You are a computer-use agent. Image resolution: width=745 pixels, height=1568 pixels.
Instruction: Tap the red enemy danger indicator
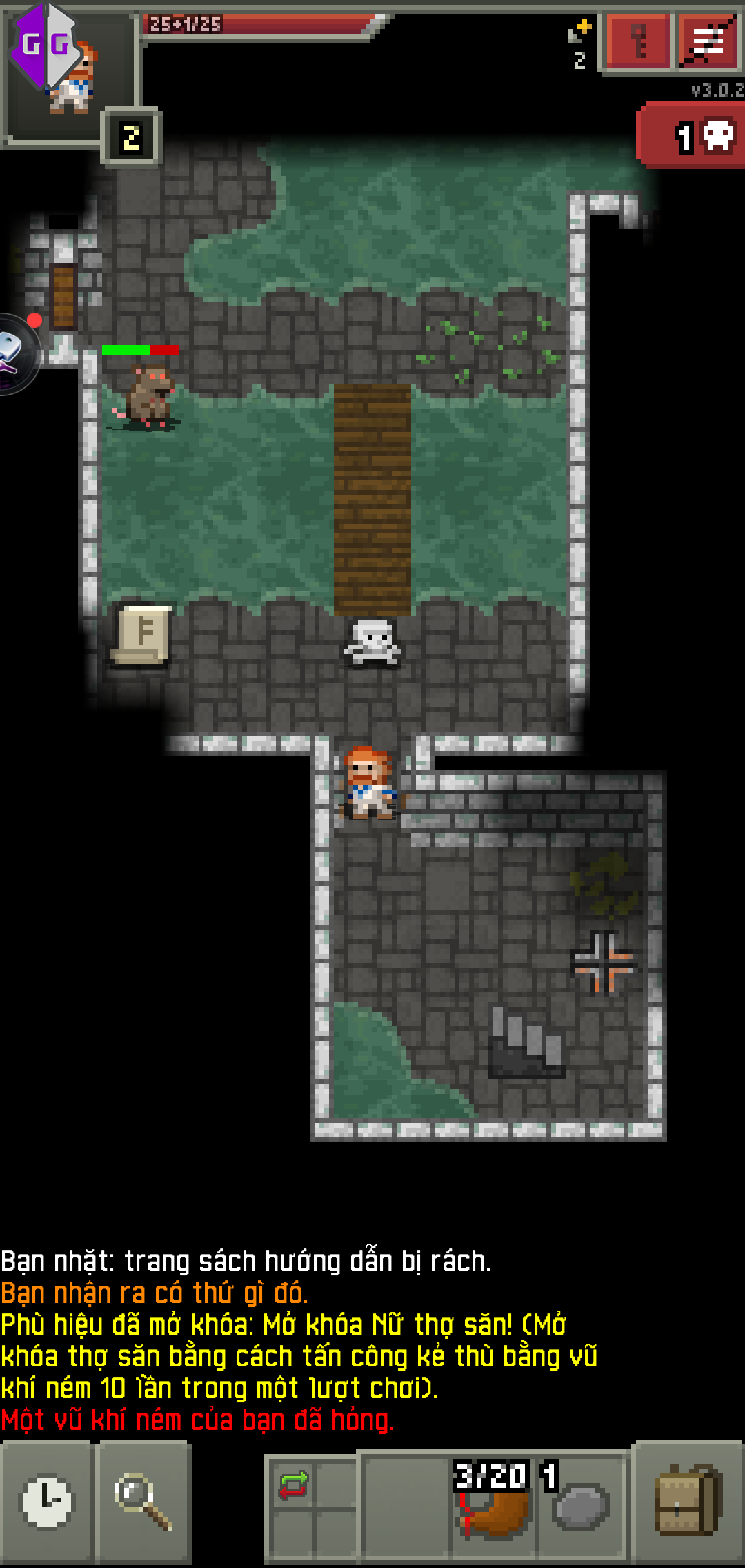pos(693,136)
